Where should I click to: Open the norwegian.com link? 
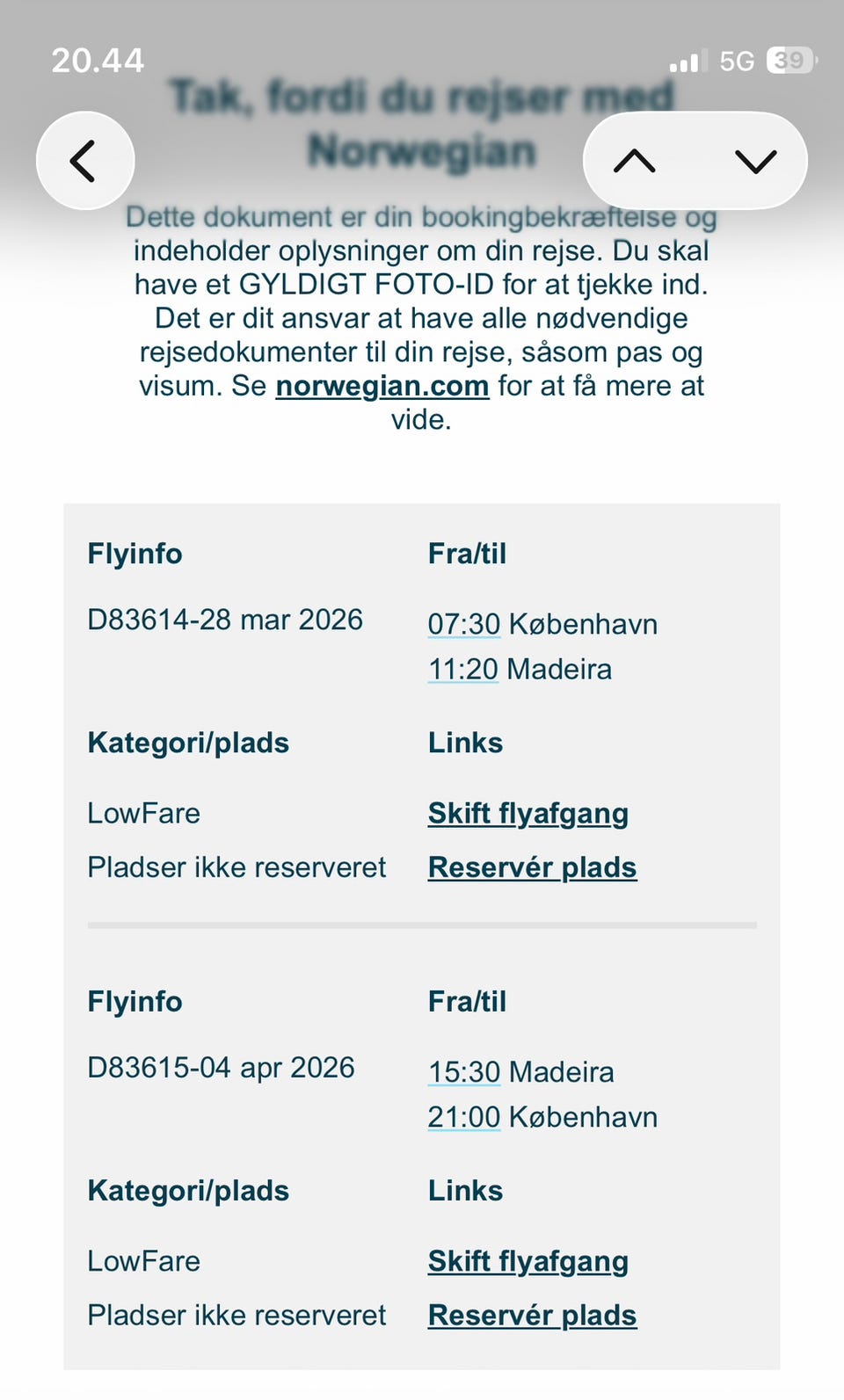(x=382, y=386)
